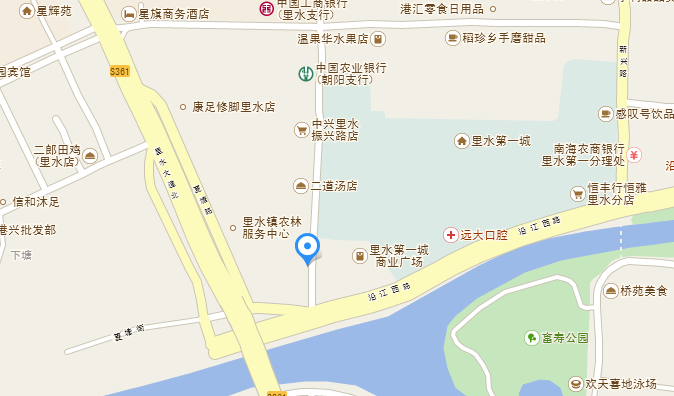Tap the 二道汤店 restaurant marker
The image size is (674, 396).
[301, 186]
